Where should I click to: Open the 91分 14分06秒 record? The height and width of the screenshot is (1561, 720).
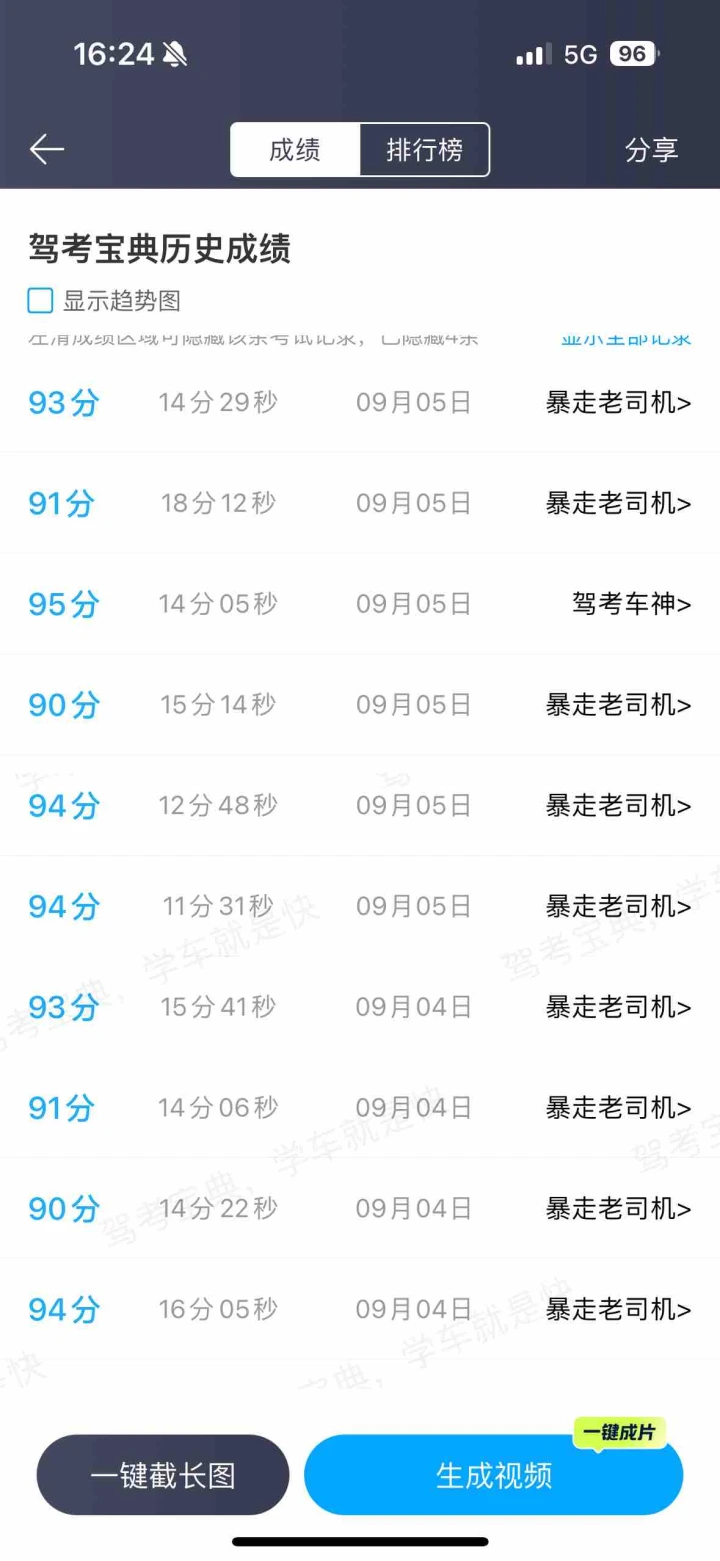[360, 1108]
